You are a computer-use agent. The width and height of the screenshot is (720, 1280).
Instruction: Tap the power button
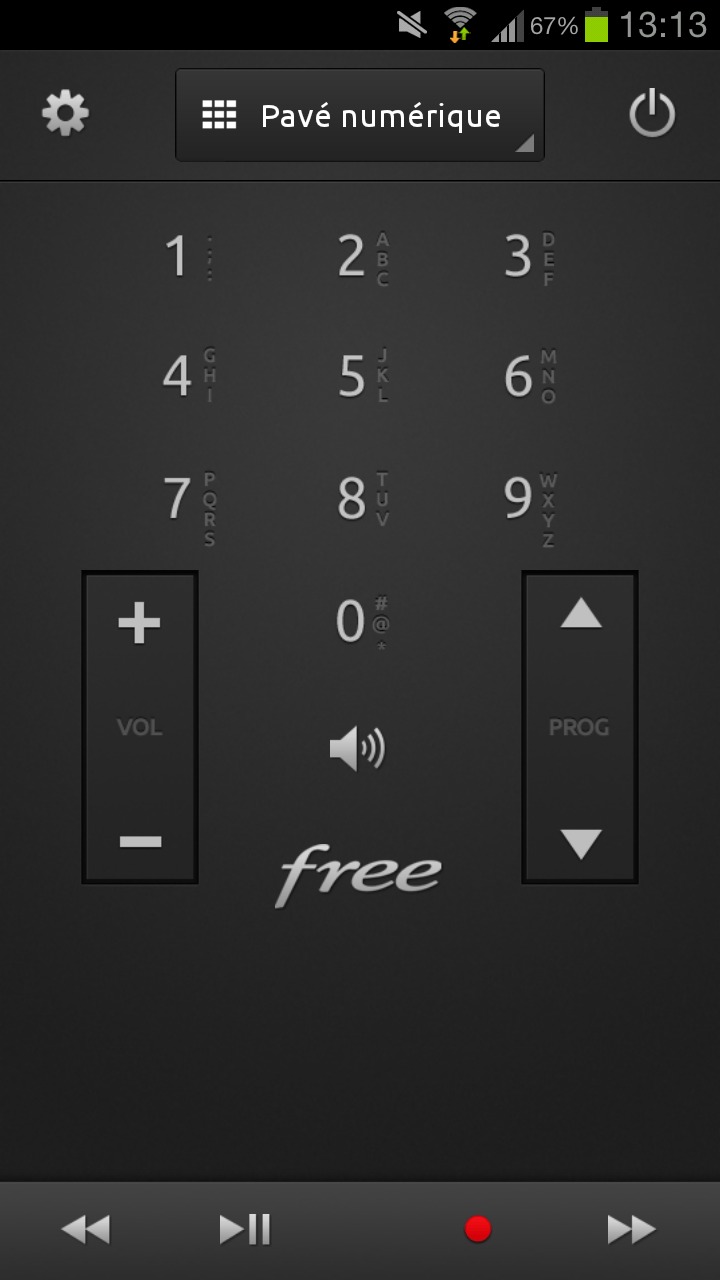tap(652, 114)
